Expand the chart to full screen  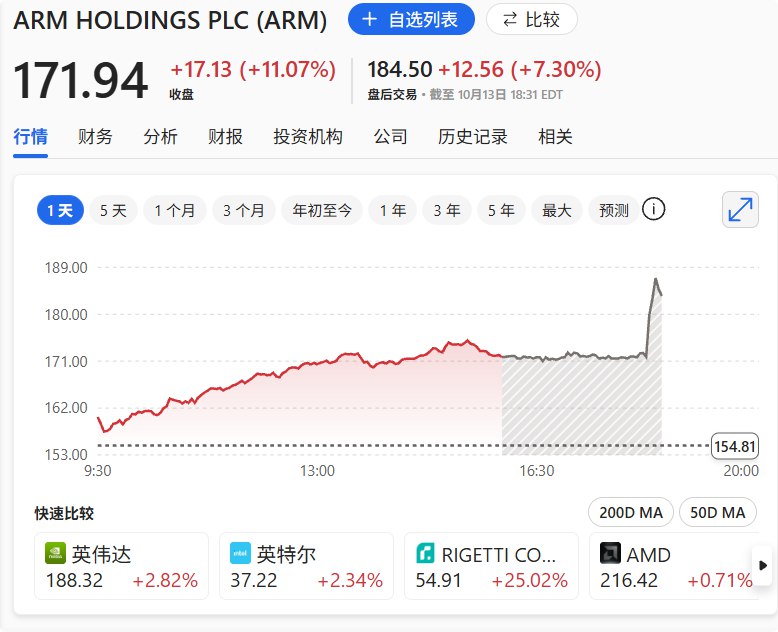pos(740,209)
